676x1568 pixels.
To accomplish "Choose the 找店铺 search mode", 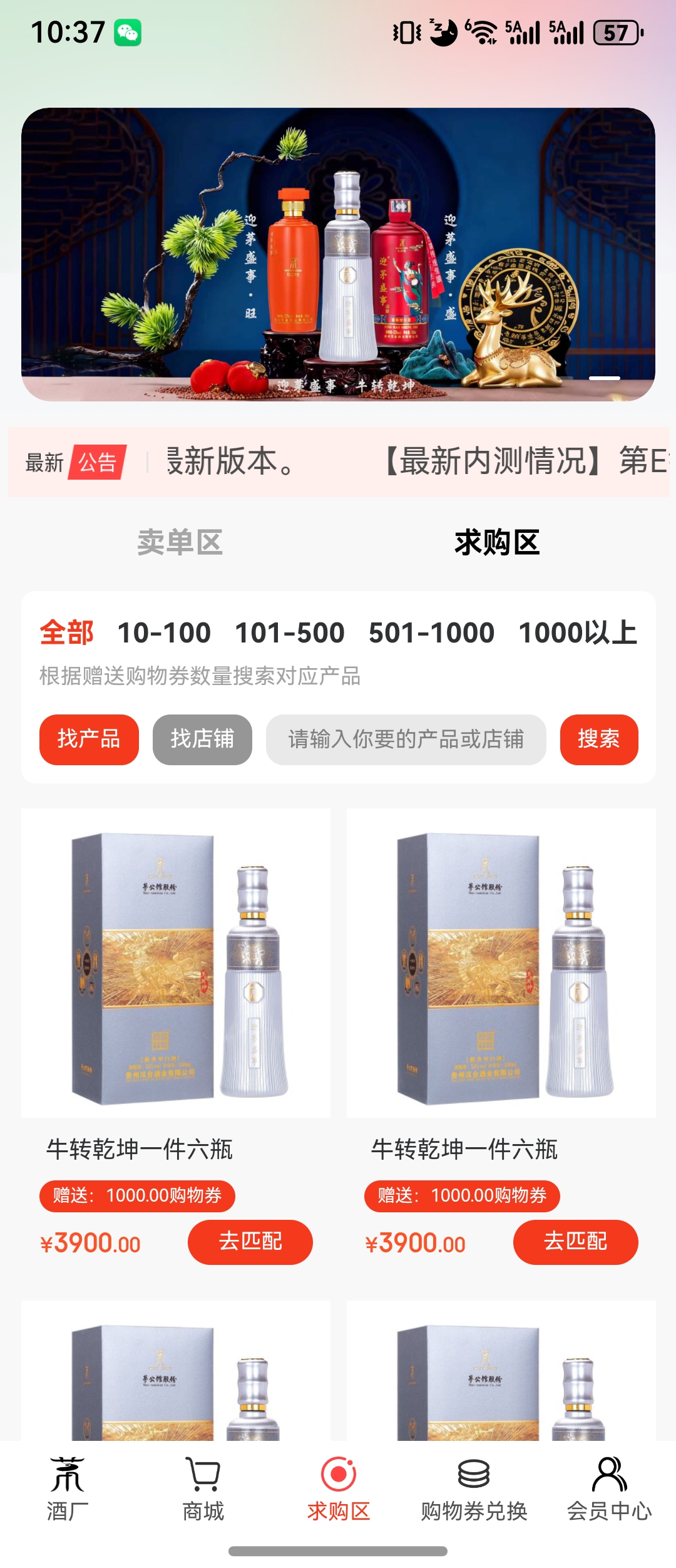I will point(202,740).
